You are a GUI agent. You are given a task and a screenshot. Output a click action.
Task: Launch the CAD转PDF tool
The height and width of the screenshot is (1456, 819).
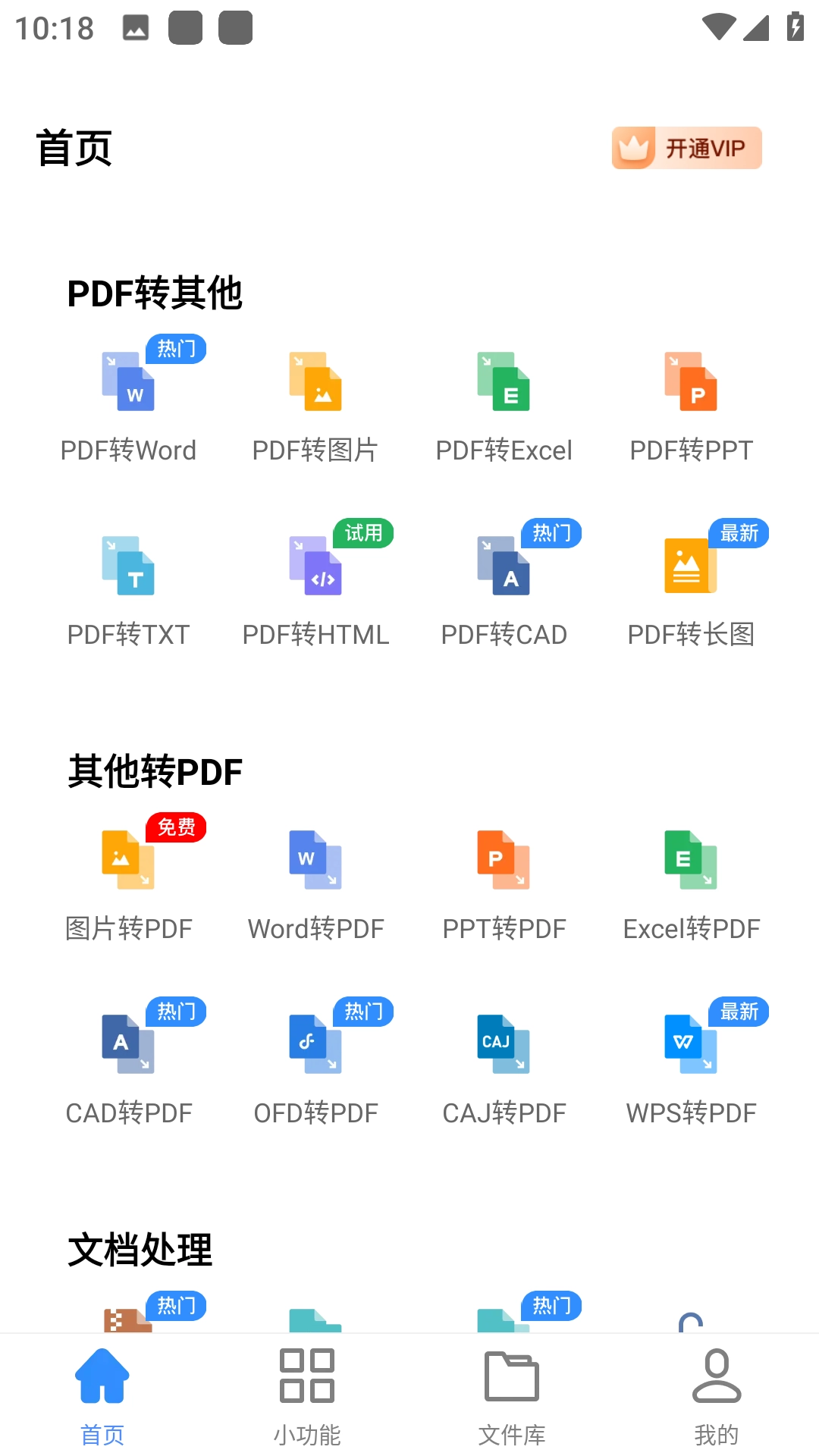127,1062
